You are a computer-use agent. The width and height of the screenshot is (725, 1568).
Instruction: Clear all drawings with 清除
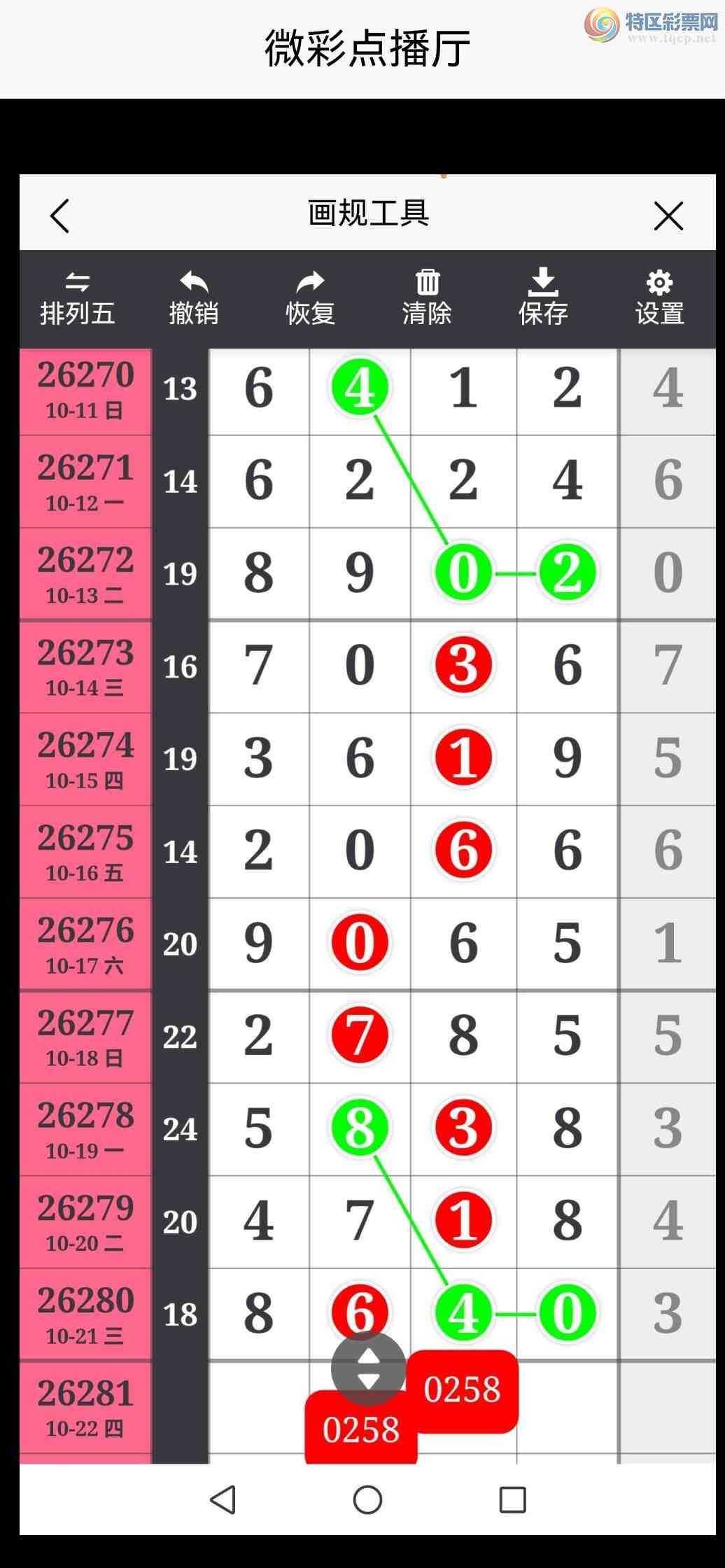[x=427, y=299]
